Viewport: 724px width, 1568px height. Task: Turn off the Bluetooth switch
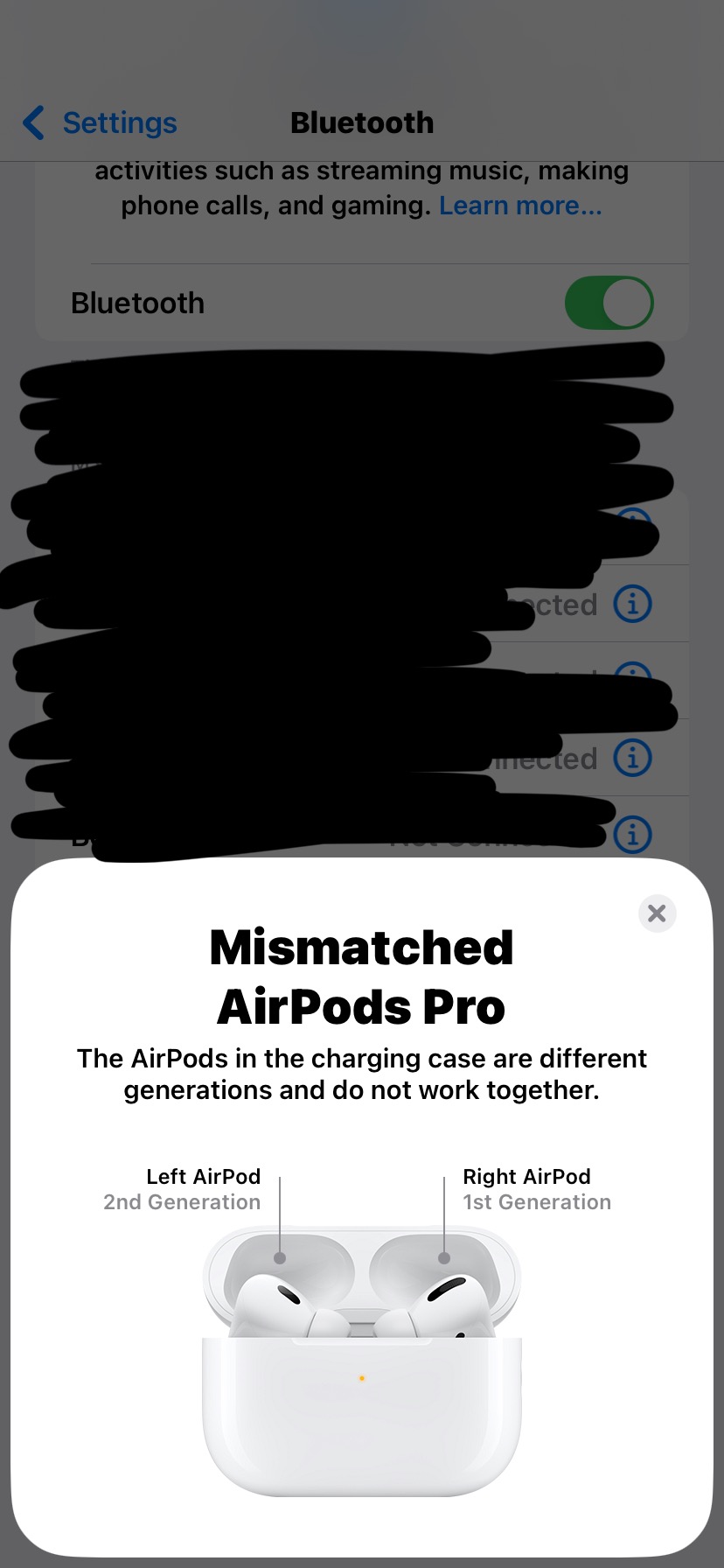pos(609,303)
